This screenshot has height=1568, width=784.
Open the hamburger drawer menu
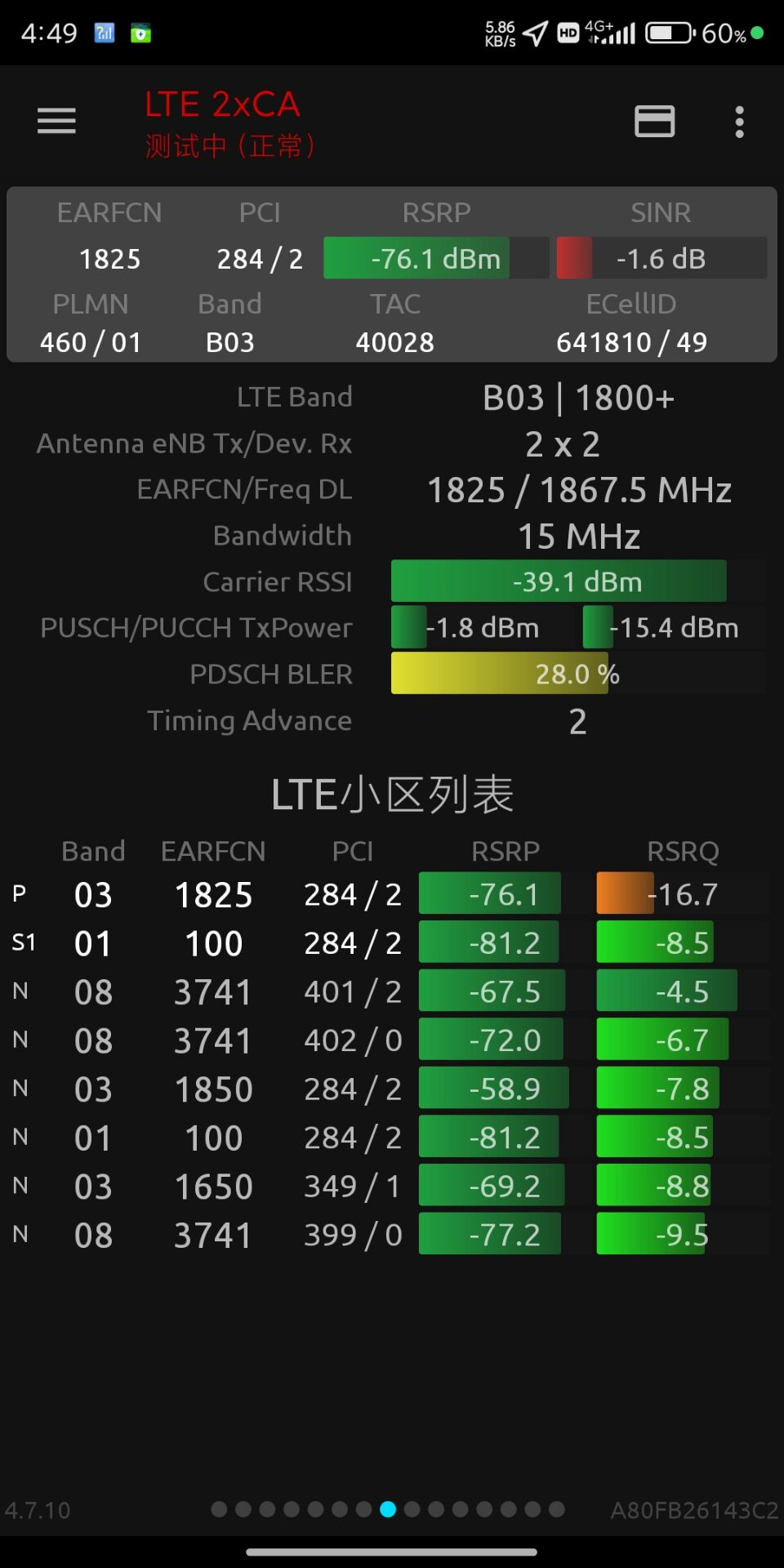coord(56,121)
